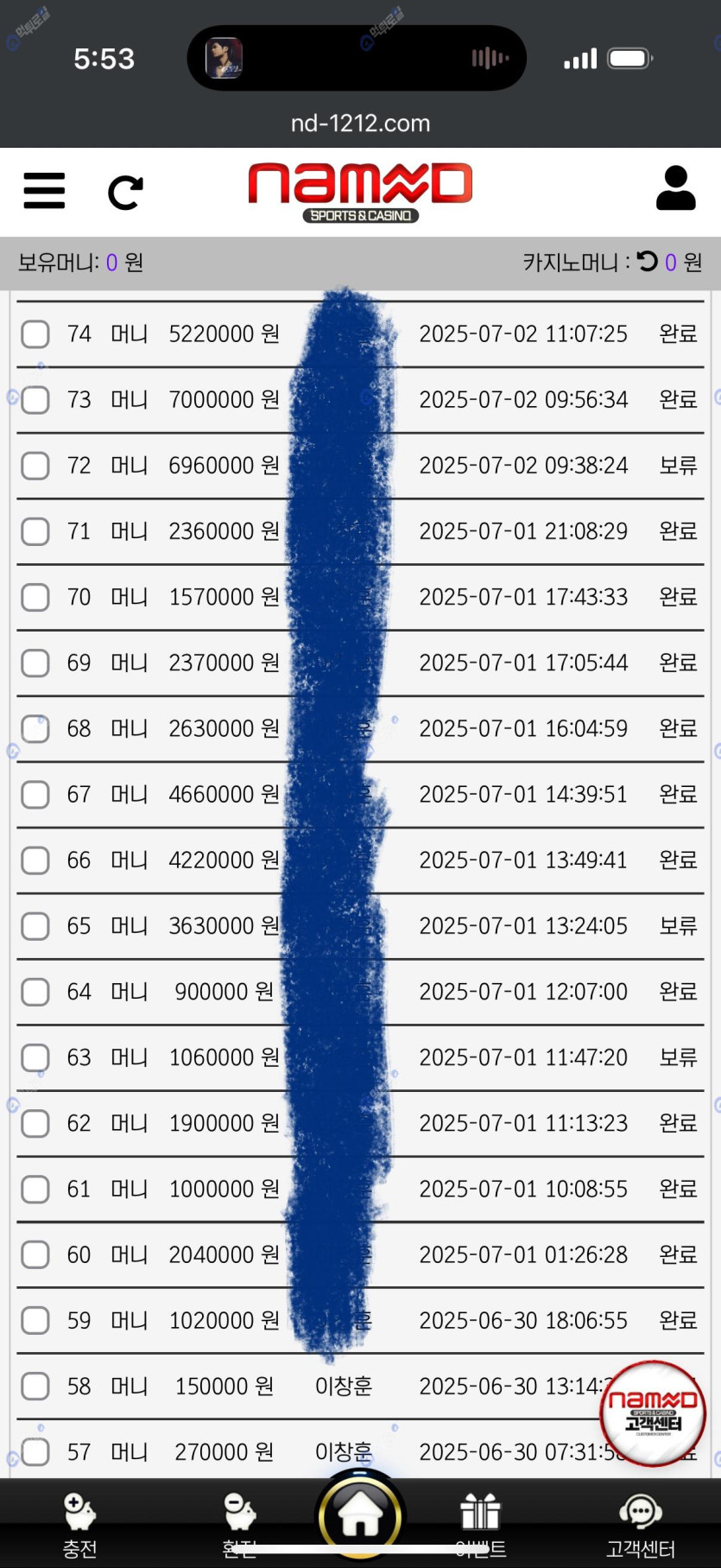The width and height of the screenshot is (721, 1568).
Task: Tick row 63 checkbox
Action: click(x=35, y=1057)
